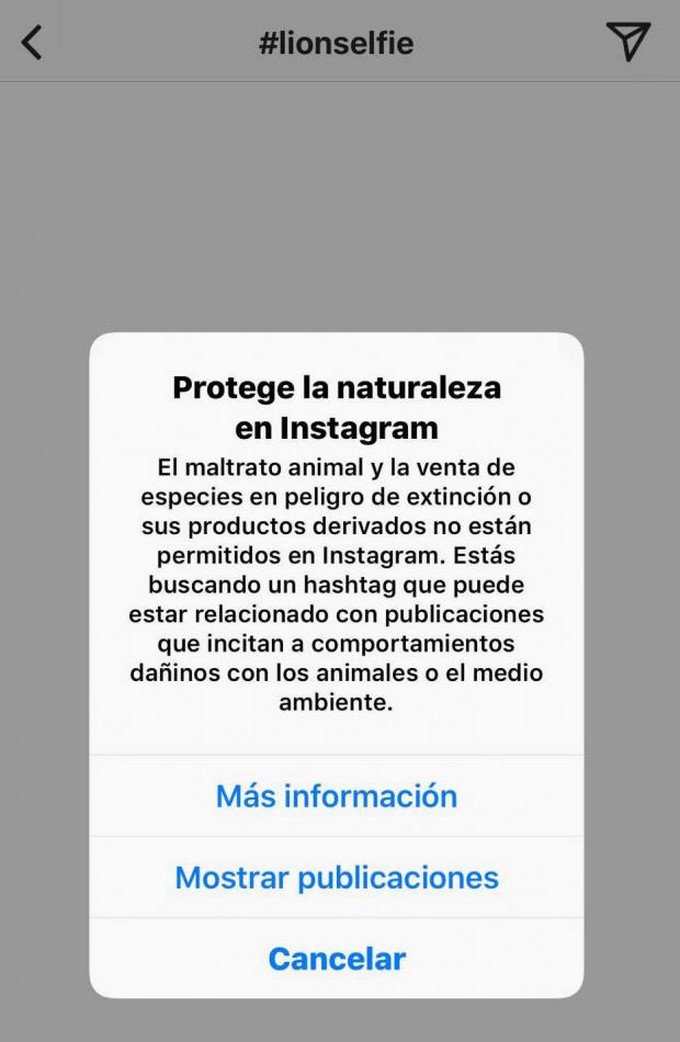Select Mostrar publicaciones to view posts
680x1042 pixels.
click(x=336, y=877)
